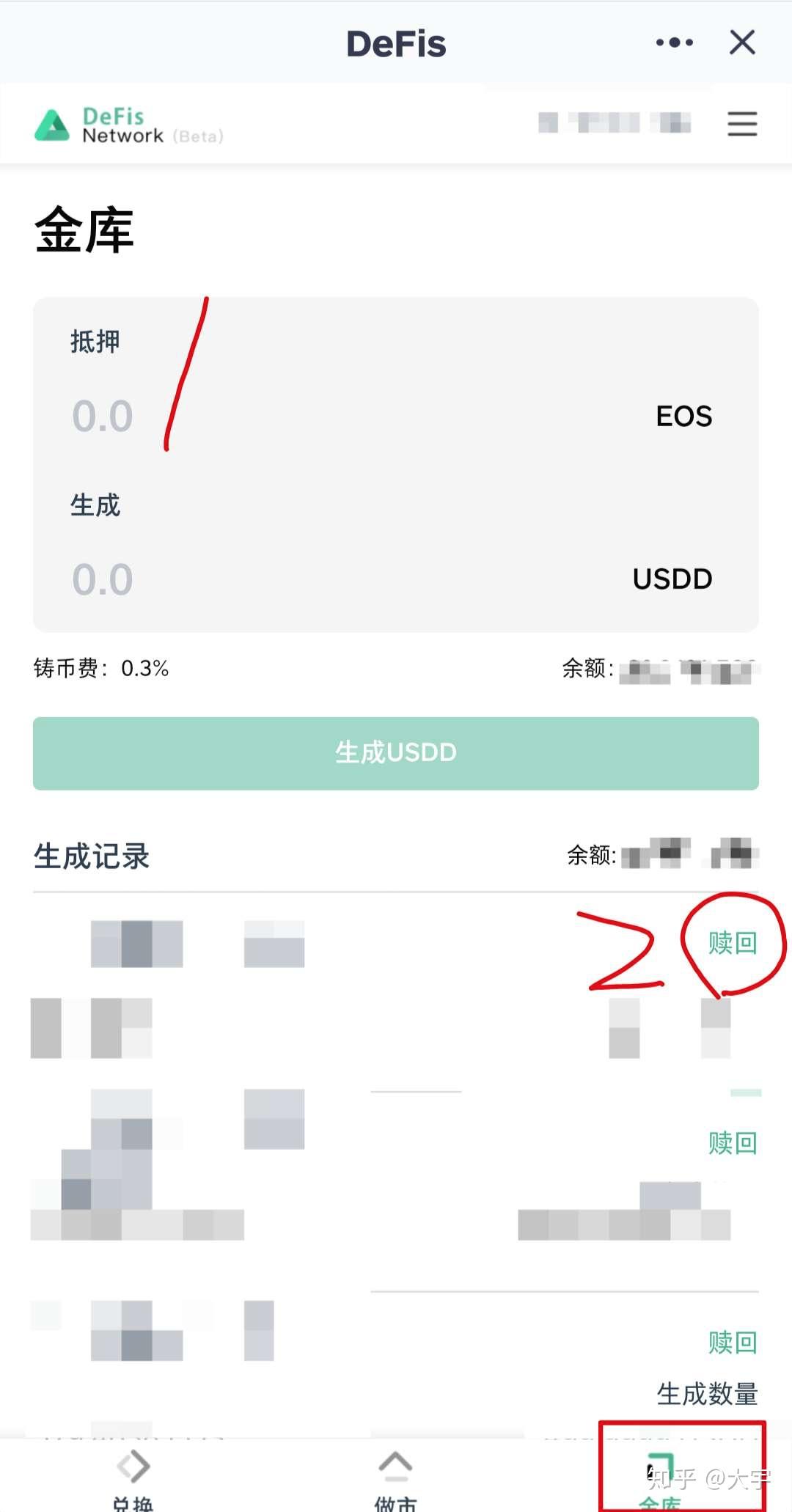Tap the circled 赎回 redeem link

(732, 944)
